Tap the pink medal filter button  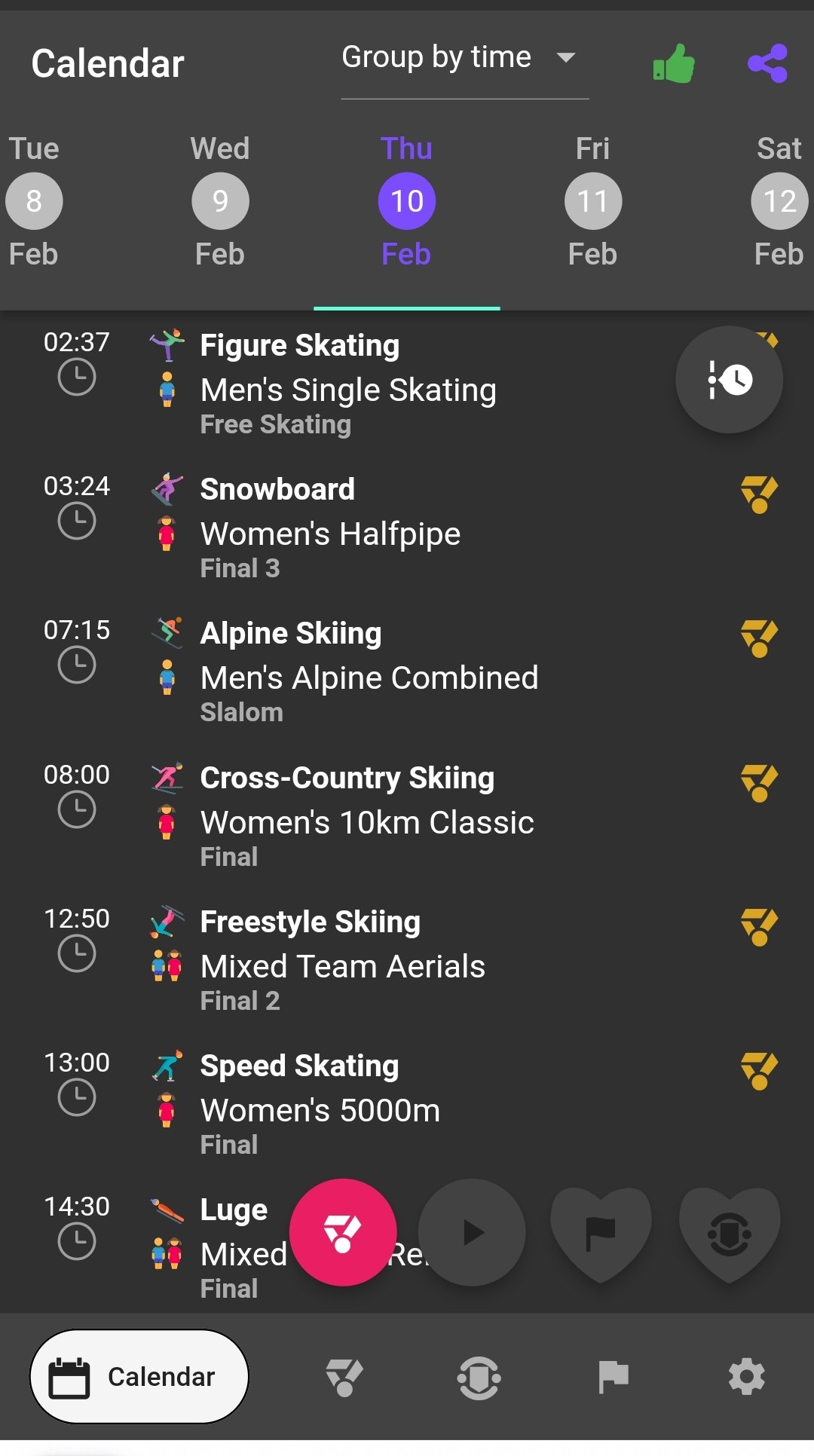[343, 1232]
